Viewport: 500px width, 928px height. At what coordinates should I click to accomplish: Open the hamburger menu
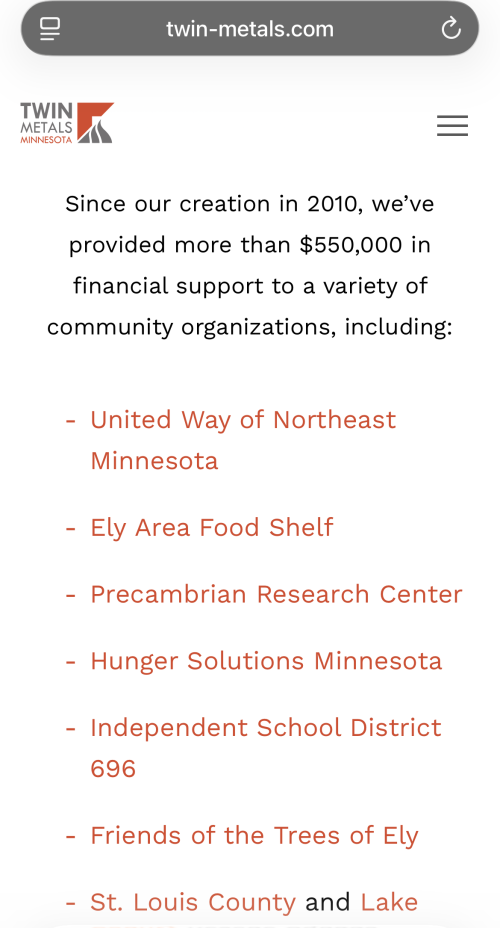tap(453, 125)
